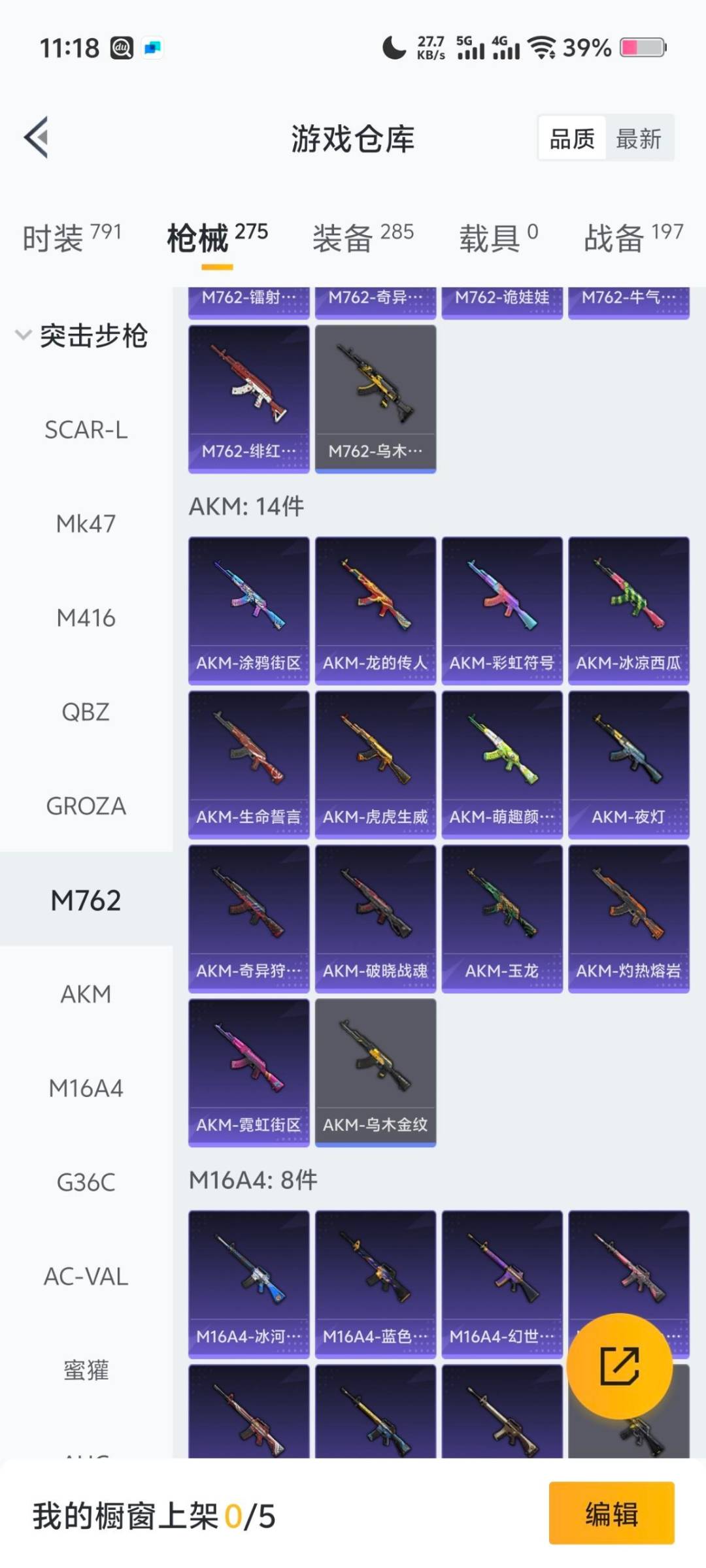Tap the 编辑 button
Screen dimensions: 706x1568
pyautogui.click(x=611, y=1513)
